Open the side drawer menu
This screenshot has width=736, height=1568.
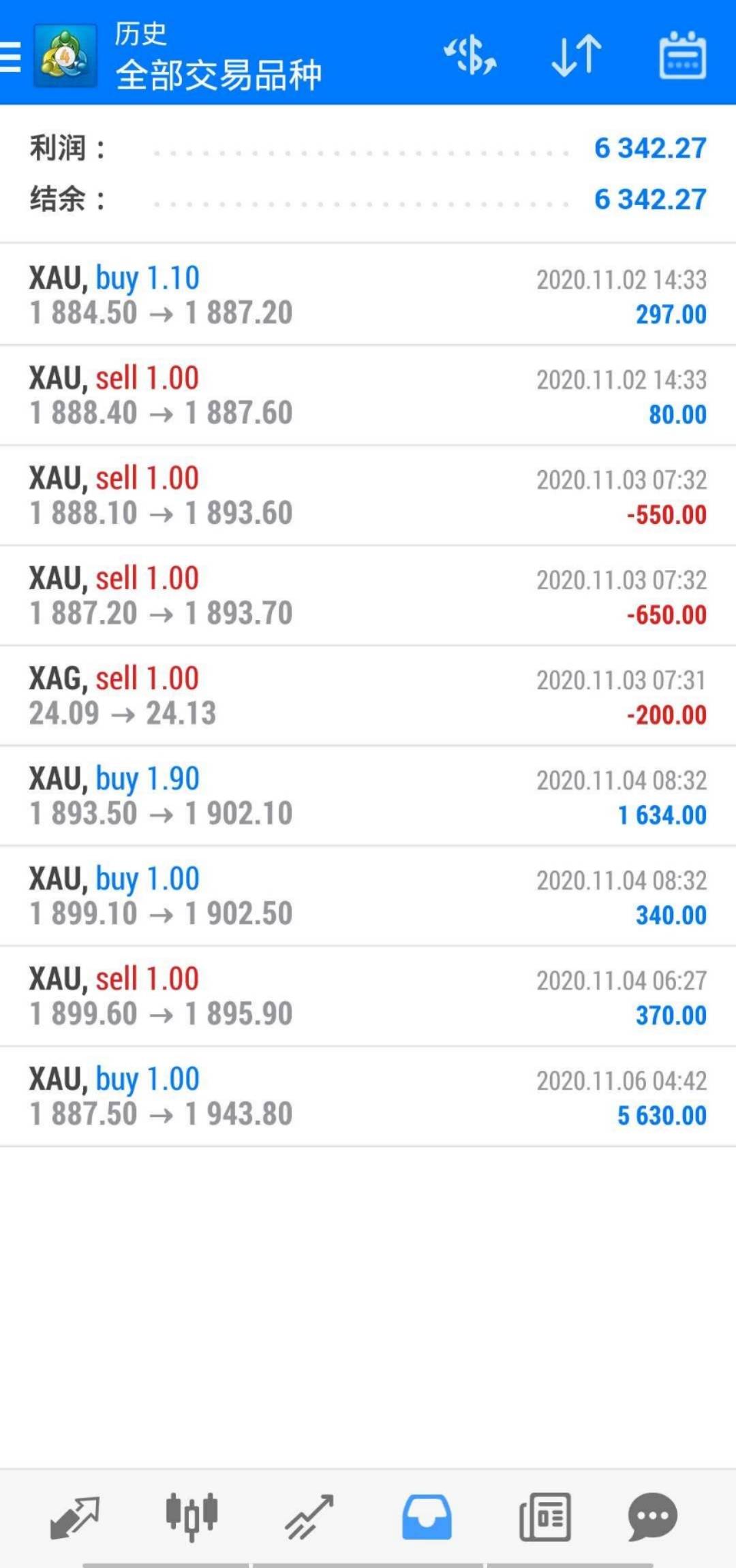click(11, 56)
